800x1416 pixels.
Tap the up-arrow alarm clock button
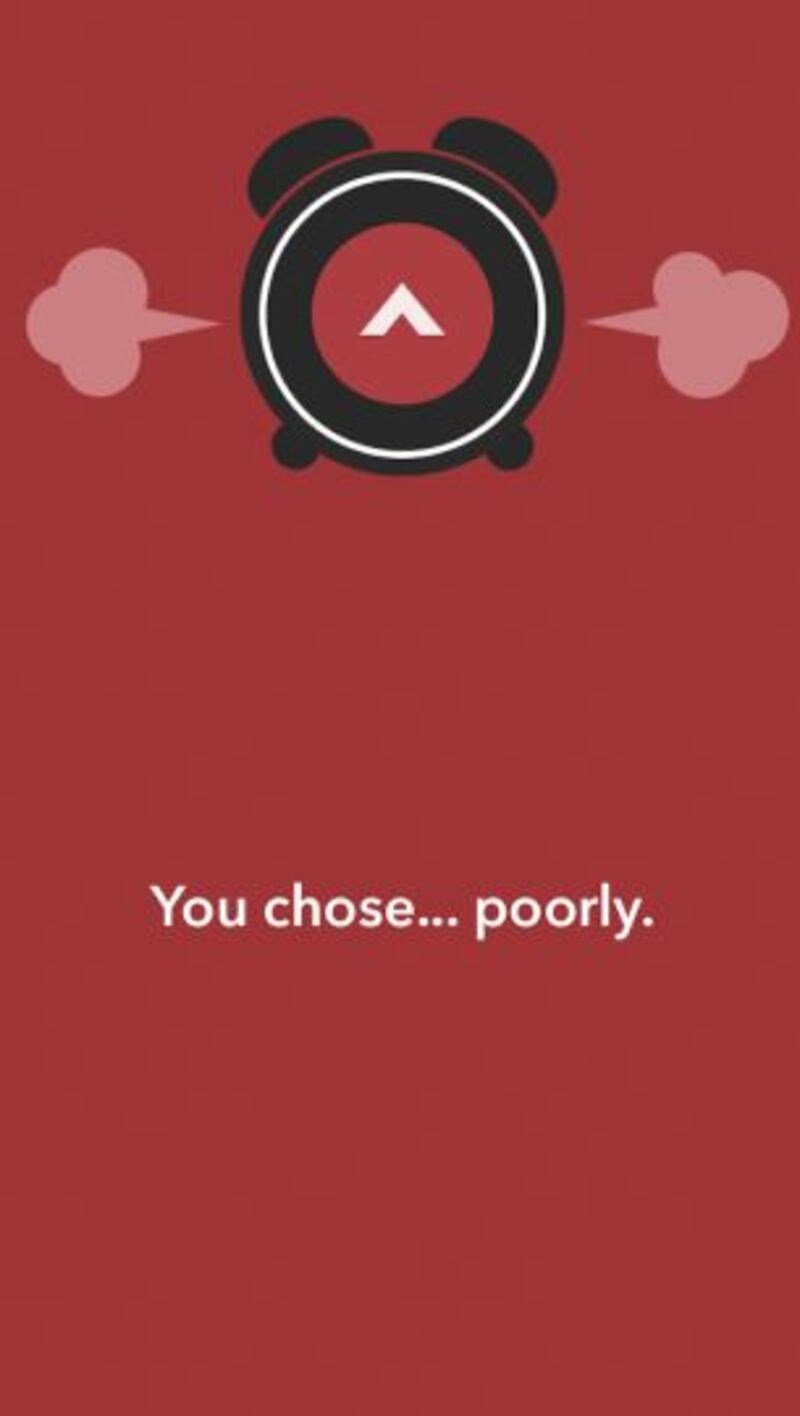pyautogui.click(x=402, y=312)
